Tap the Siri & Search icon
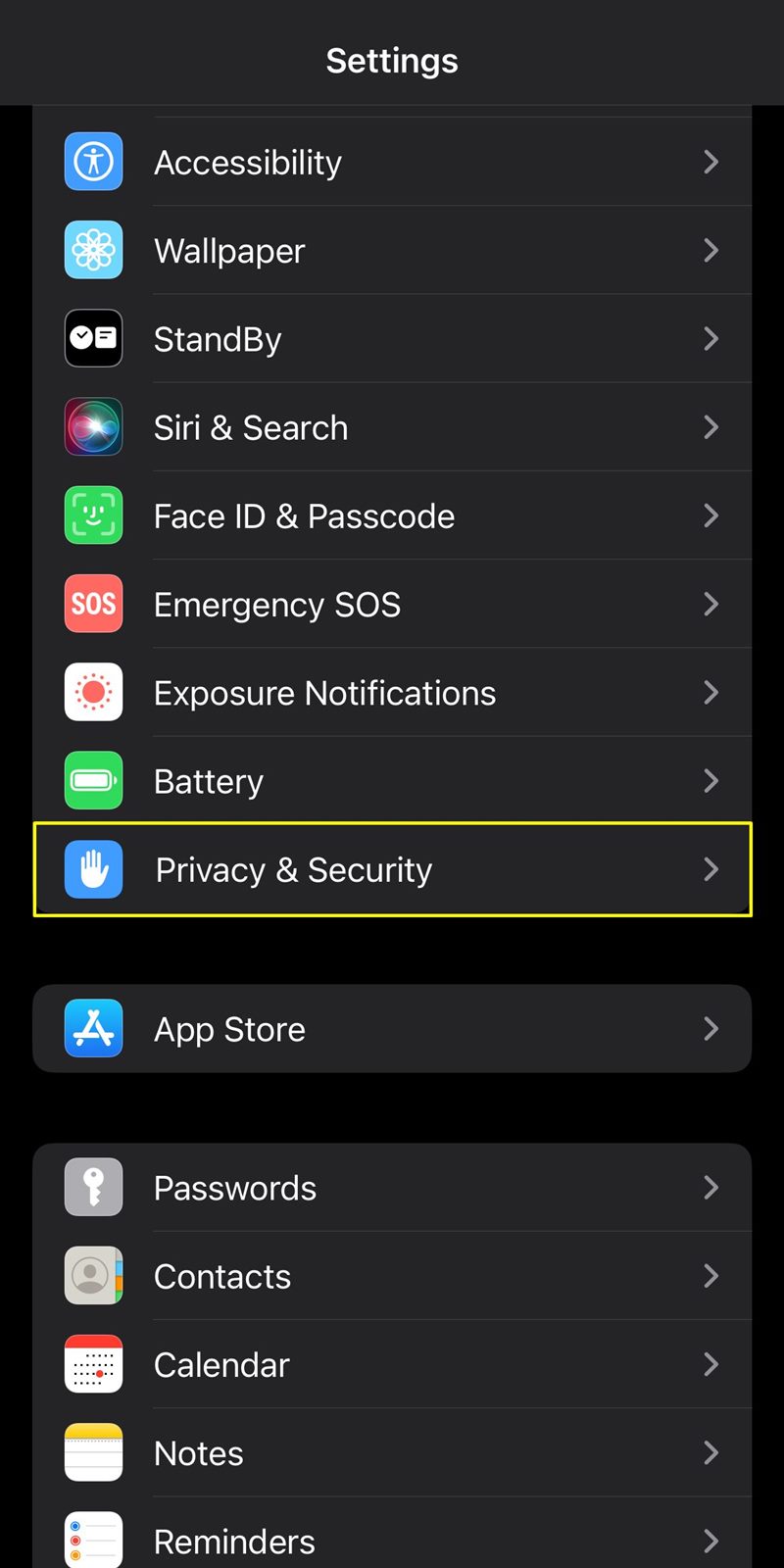 click(93, 426)
